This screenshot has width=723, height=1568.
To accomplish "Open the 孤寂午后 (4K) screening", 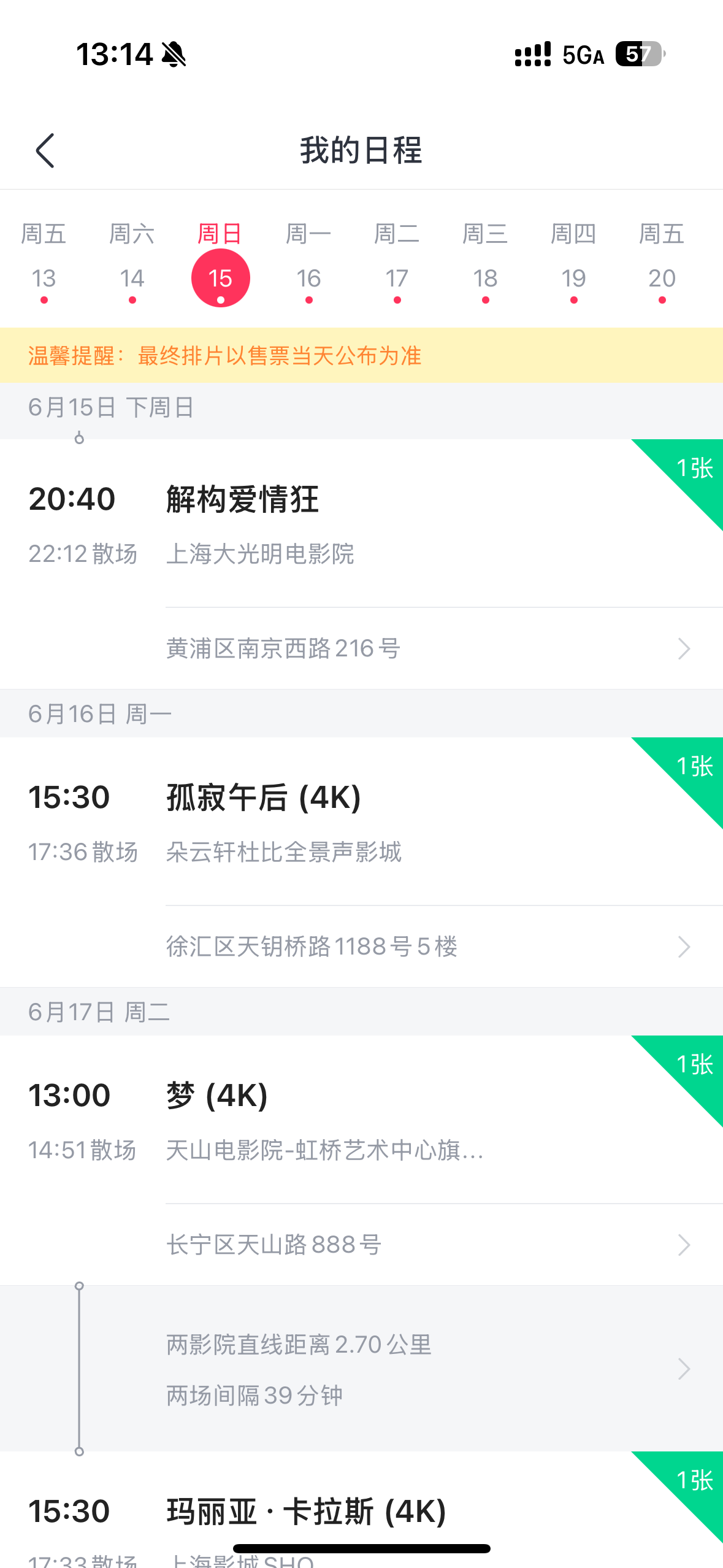I will click(361, 821).
